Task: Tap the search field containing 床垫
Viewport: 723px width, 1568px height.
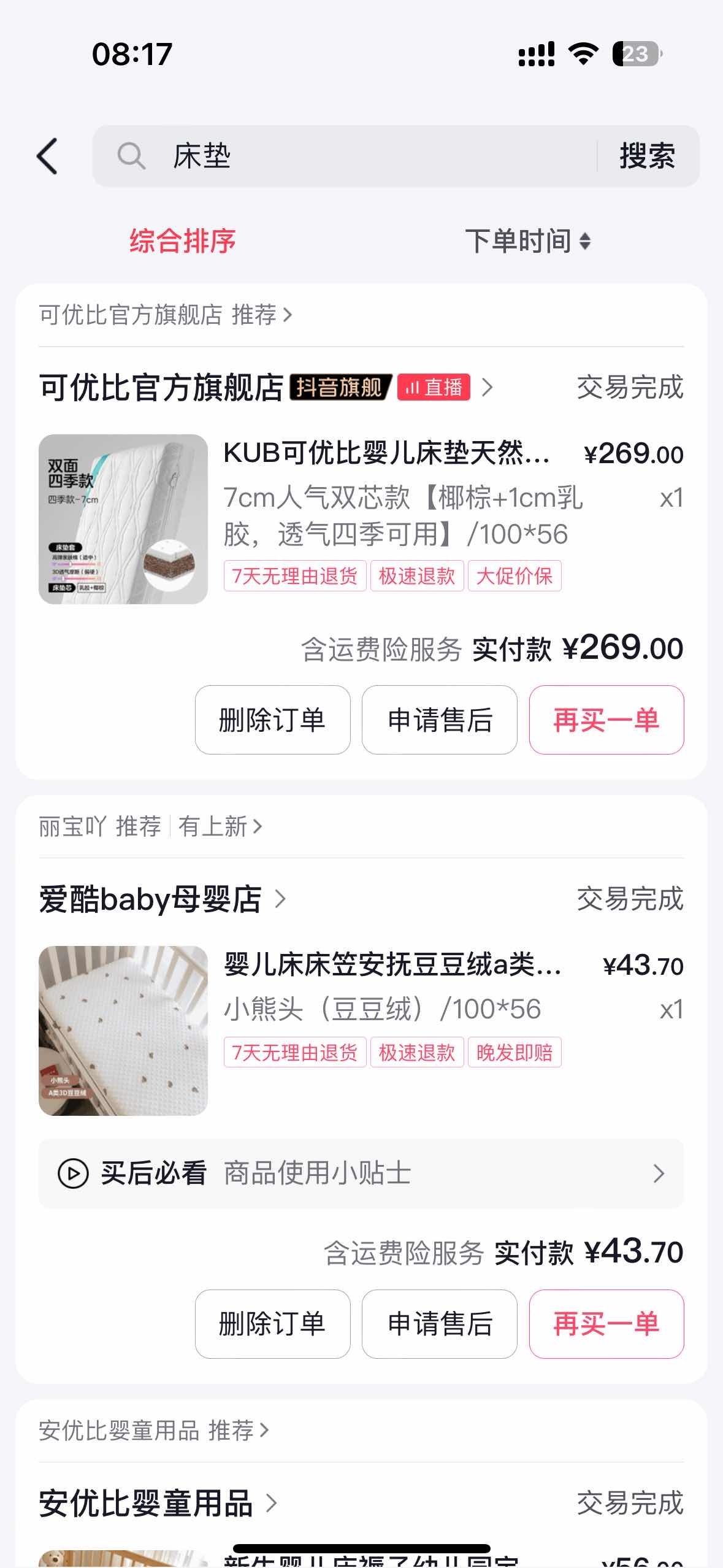Action: [343, 156]
